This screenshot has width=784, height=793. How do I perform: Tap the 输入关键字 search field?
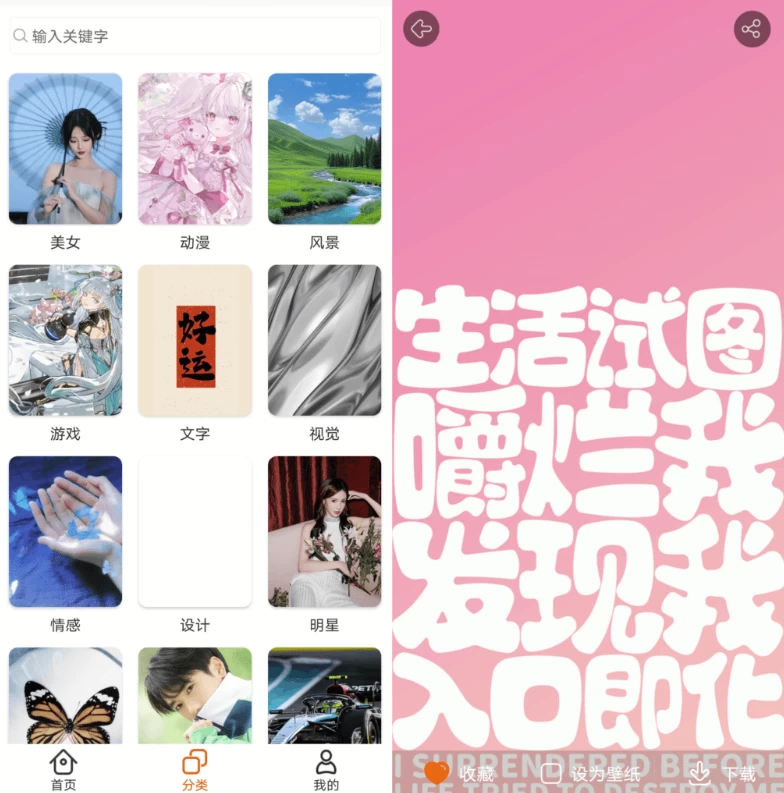tap(195, 36)
